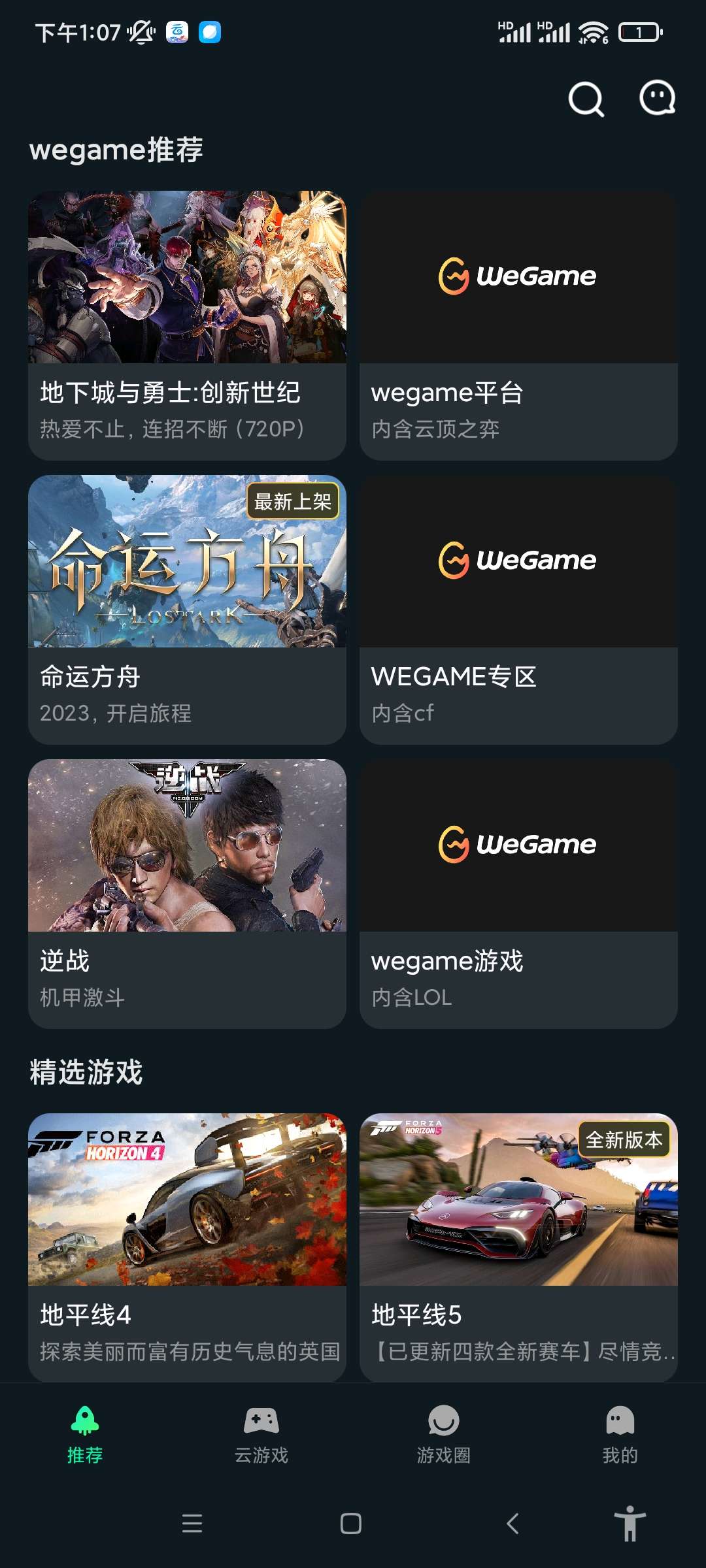The height and width of the screenshot is (1568, 706).
Task: Go to the 我的 tab
Action: 620,1435
